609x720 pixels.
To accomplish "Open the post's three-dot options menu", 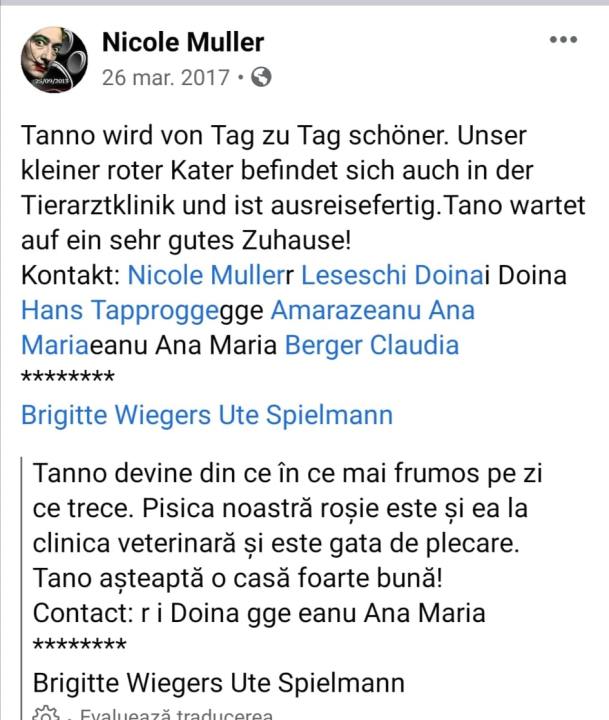I will coord(563,40).
